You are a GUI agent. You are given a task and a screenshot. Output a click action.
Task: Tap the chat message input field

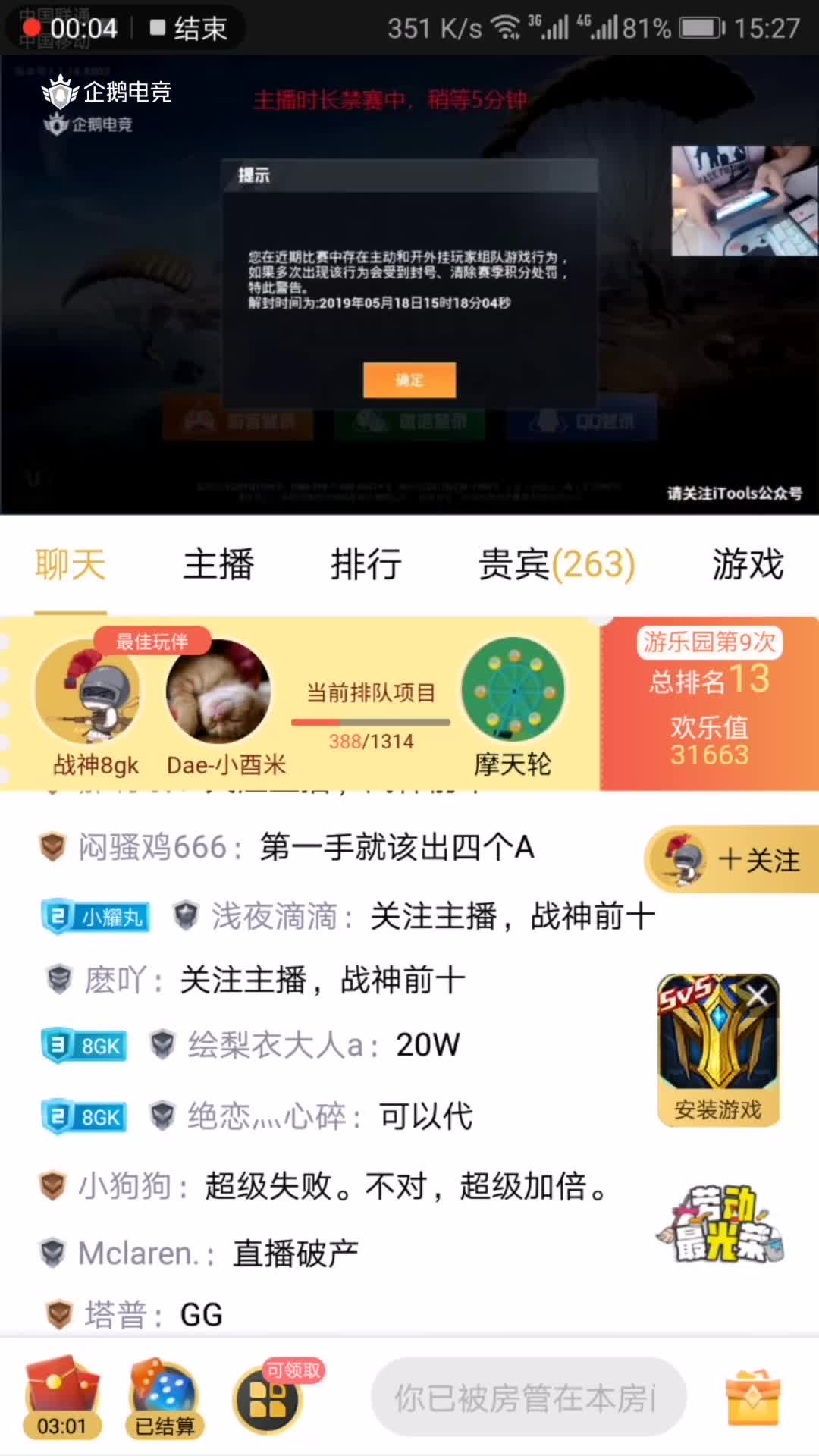[x=528, y=1397]
